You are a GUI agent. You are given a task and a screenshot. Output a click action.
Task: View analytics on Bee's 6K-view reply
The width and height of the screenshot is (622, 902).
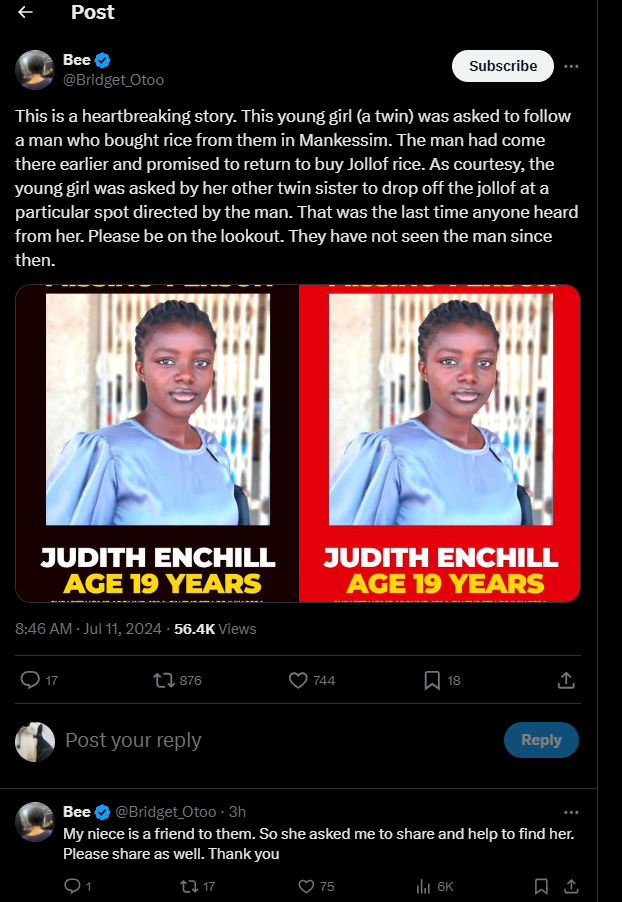pyautogui.click(x=424, y=886)
